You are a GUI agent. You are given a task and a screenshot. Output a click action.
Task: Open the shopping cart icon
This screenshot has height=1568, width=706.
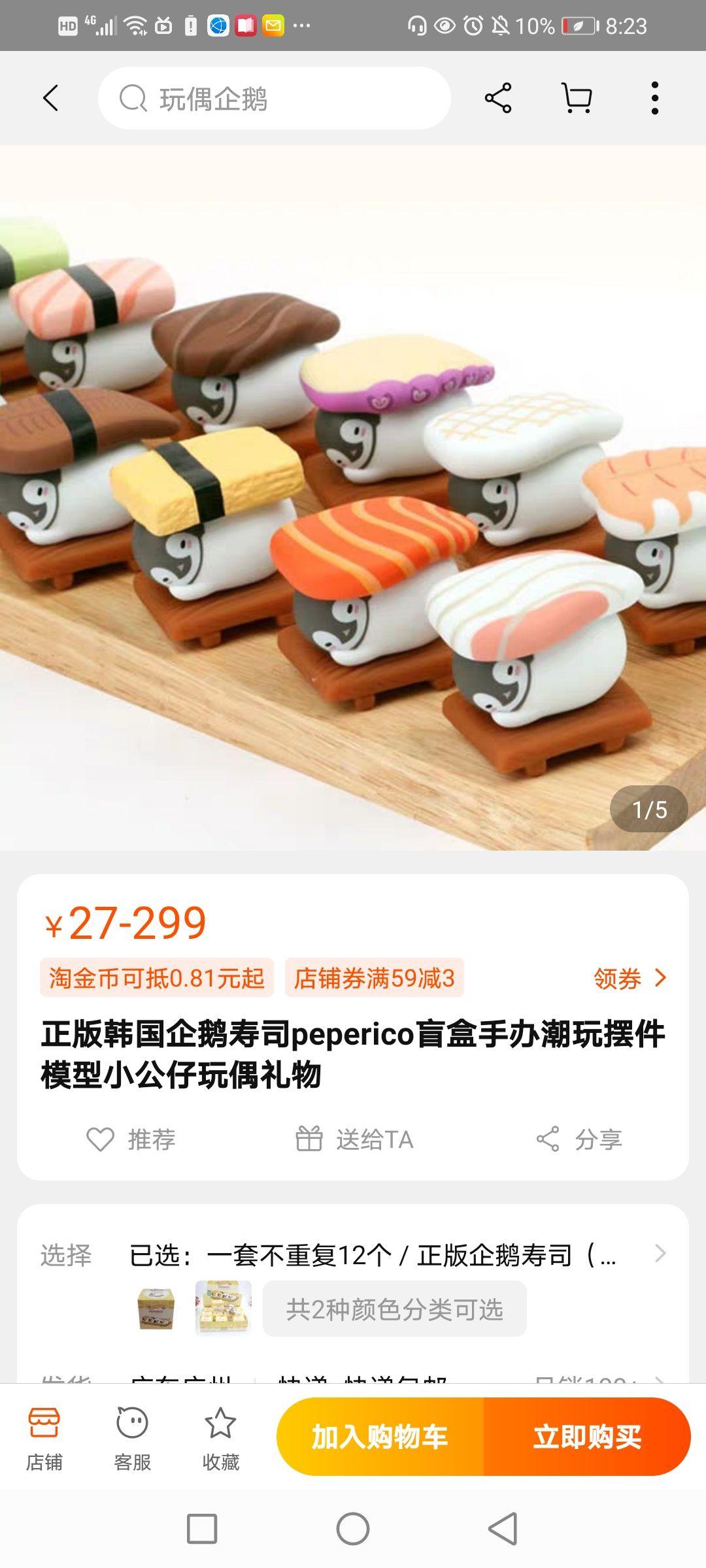(x=577, y=98)
